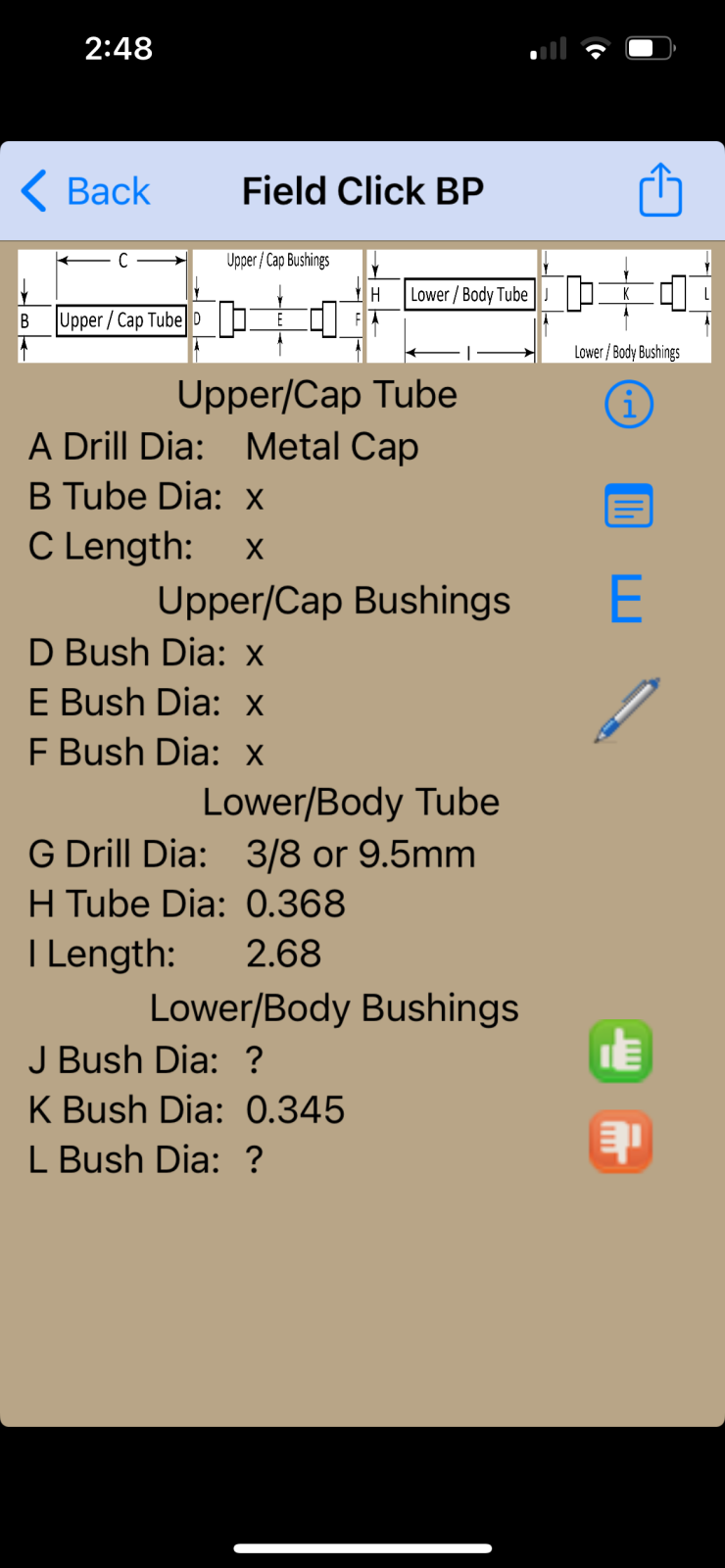Tap the blue E icon
Image resolution: width=725 pixels, height=1568 pixels.
[x=626, y=600]
